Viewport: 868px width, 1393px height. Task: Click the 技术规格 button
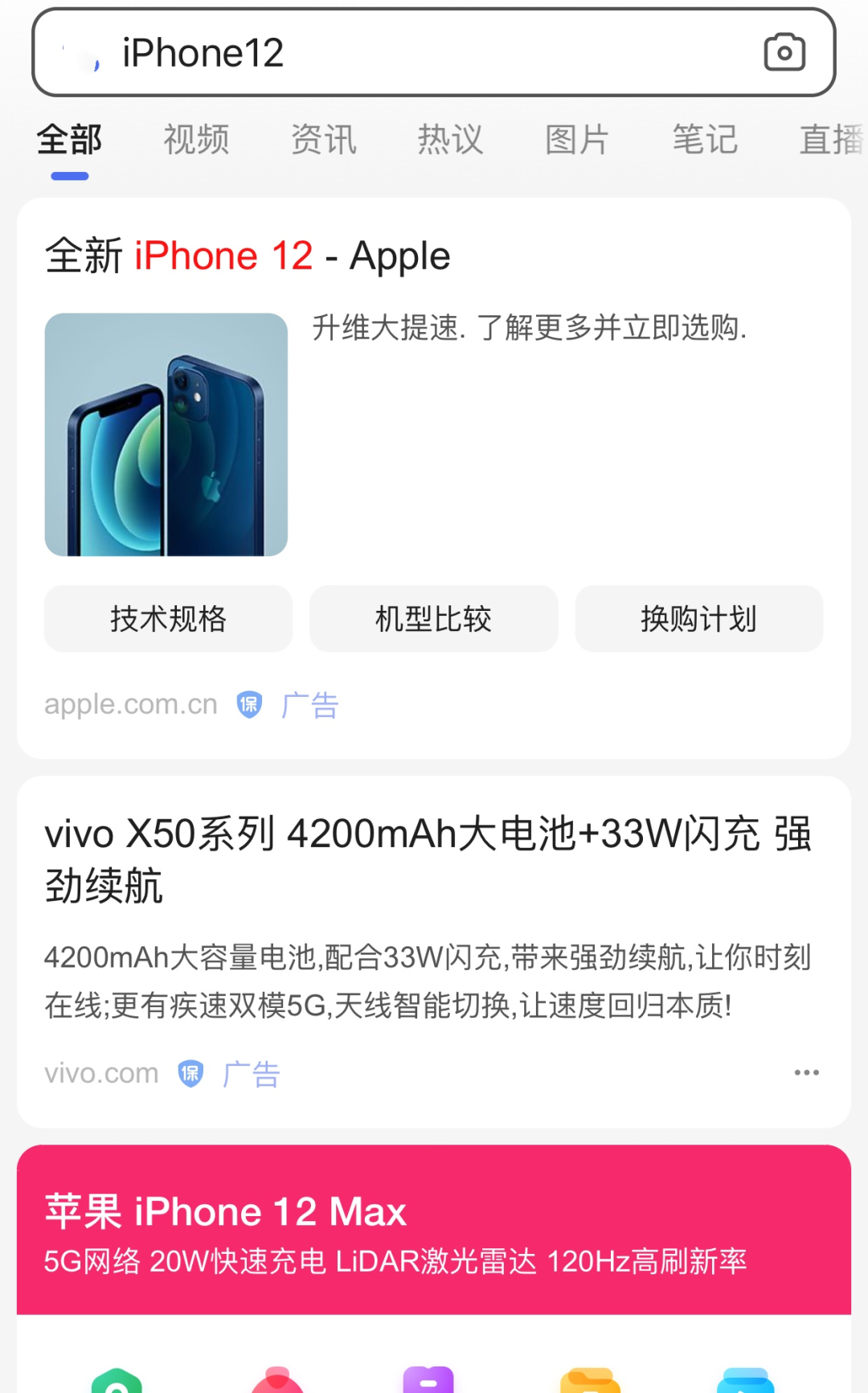coord(168,619)
